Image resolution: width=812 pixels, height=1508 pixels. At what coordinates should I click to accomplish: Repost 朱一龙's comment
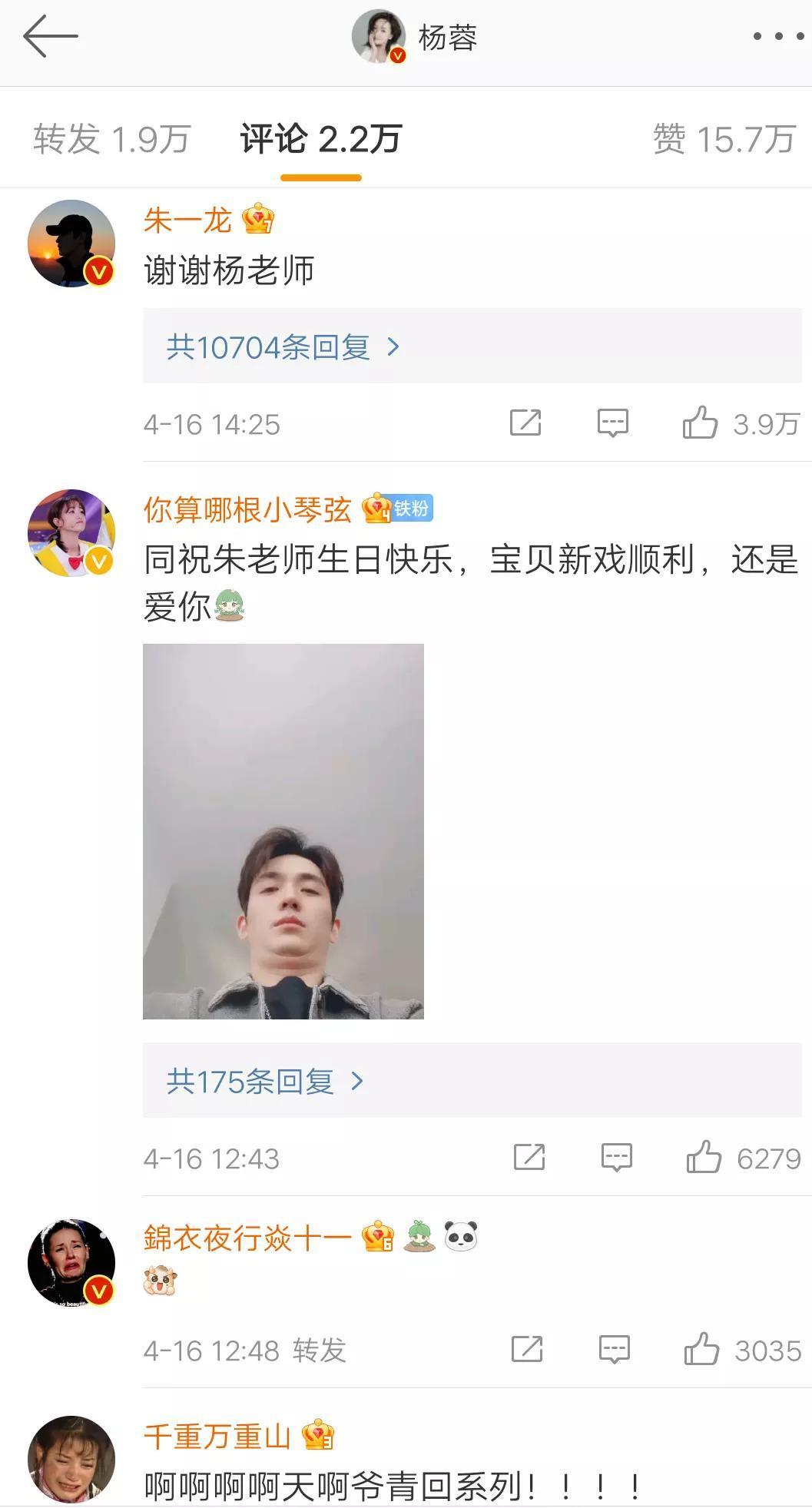click(x=525, y=423)
